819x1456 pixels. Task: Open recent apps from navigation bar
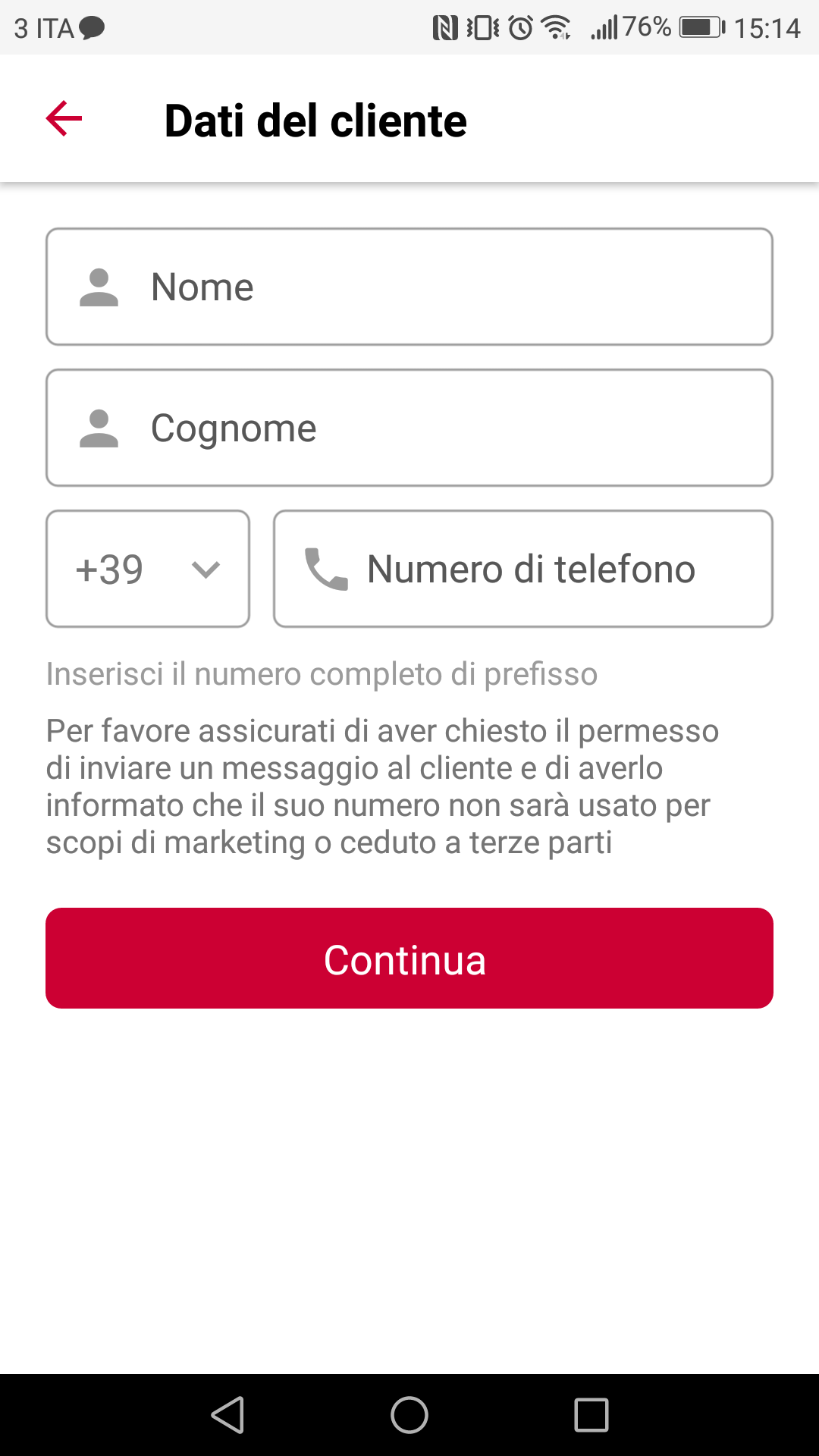coord(591,1415)
